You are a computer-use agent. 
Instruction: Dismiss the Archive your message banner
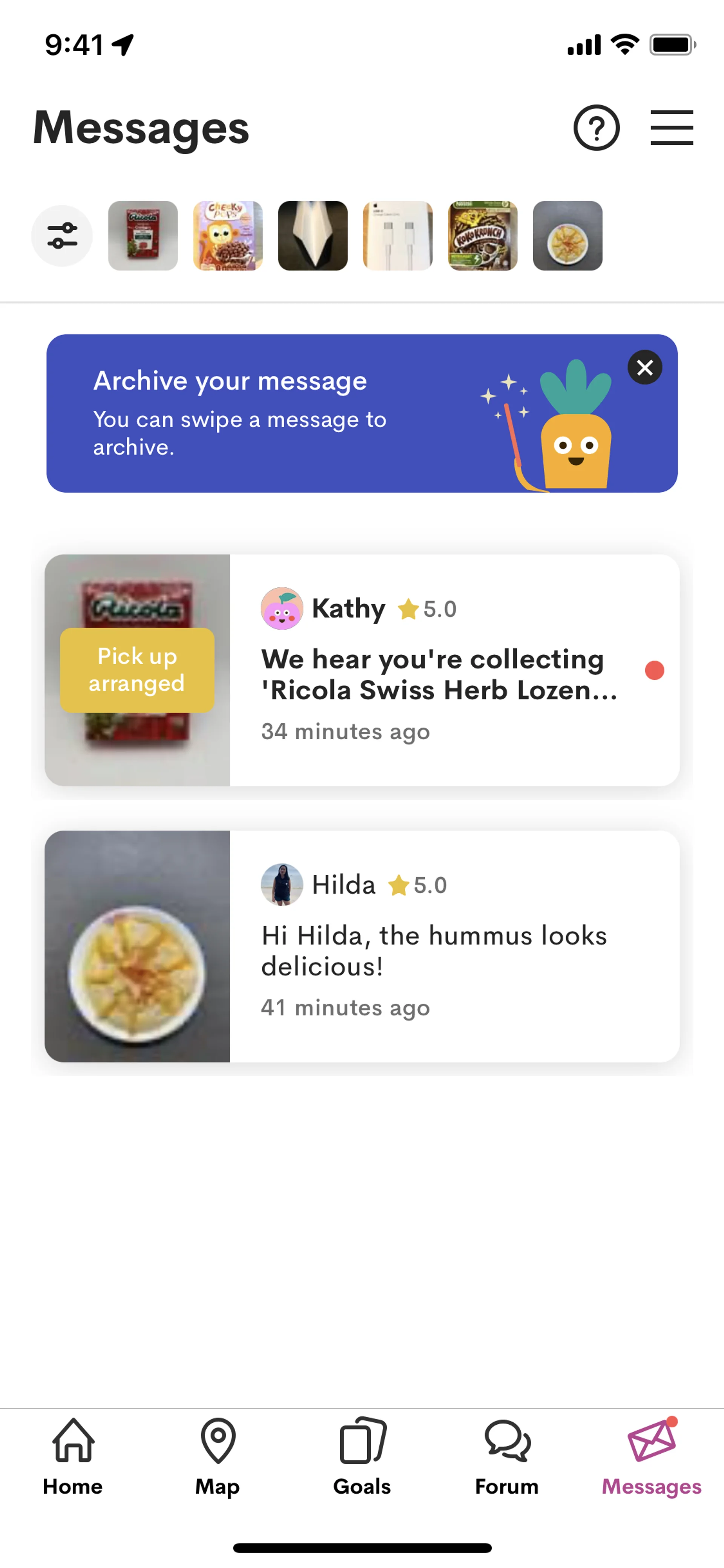click(644, 367)
